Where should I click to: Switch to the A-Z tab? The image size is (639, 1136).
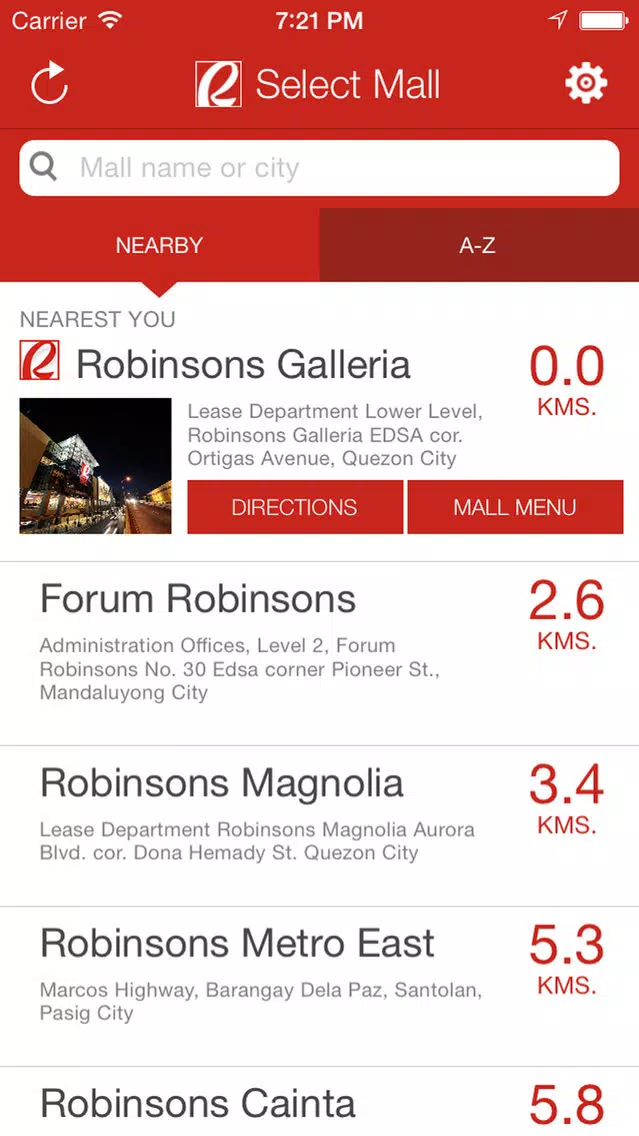(479, 245)
